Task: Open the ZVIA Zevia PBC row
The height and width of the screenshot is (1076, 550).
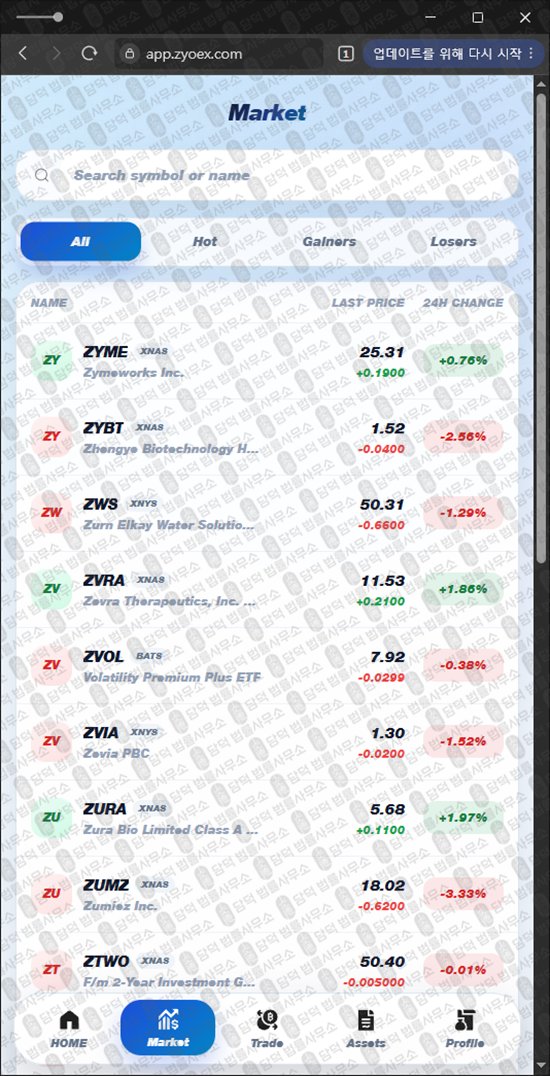Action: (268, 742)
